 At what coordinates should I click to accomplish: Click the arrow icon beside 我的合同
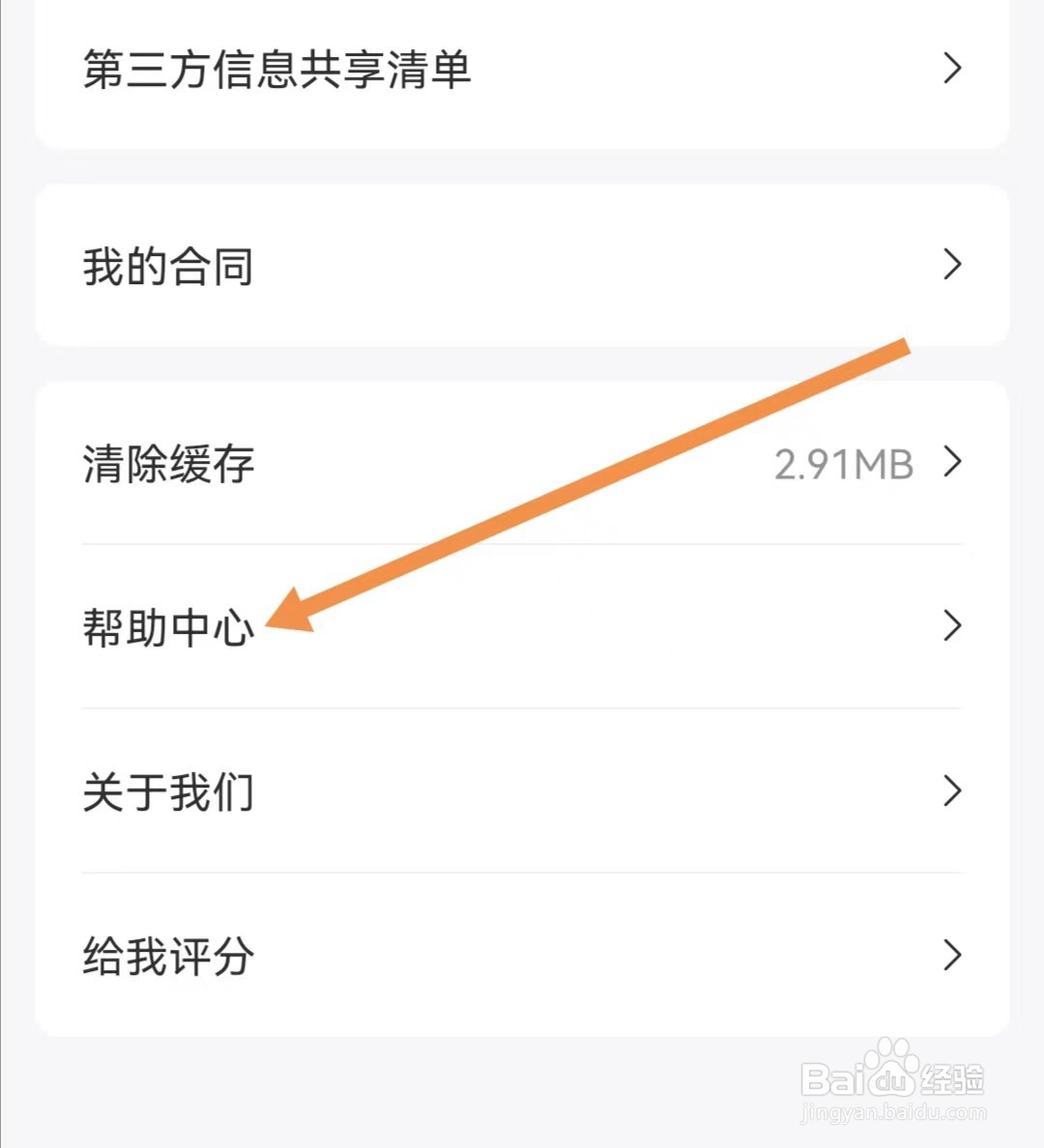click(x=952, y=264)
